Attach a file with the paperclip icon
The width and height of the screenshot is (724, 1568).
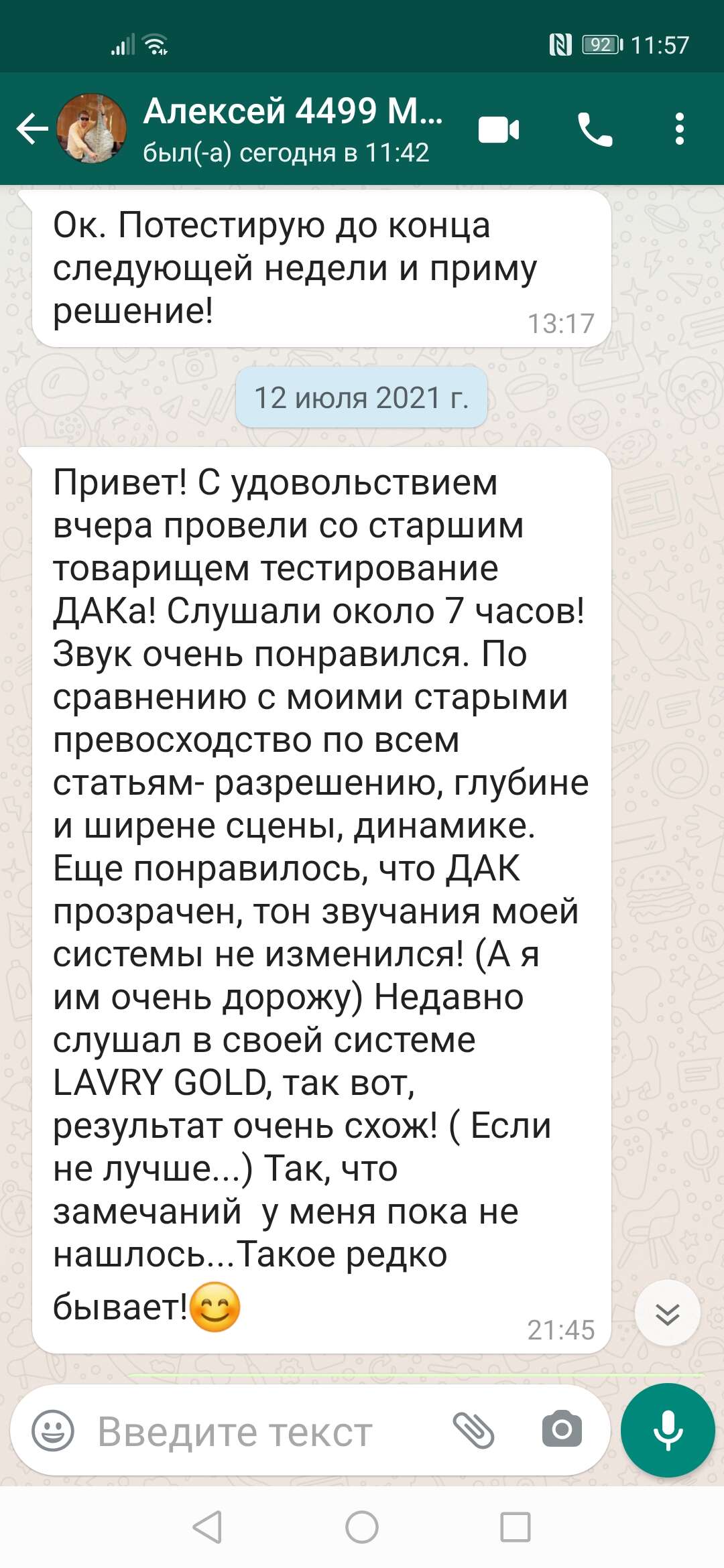[473, 1431]
